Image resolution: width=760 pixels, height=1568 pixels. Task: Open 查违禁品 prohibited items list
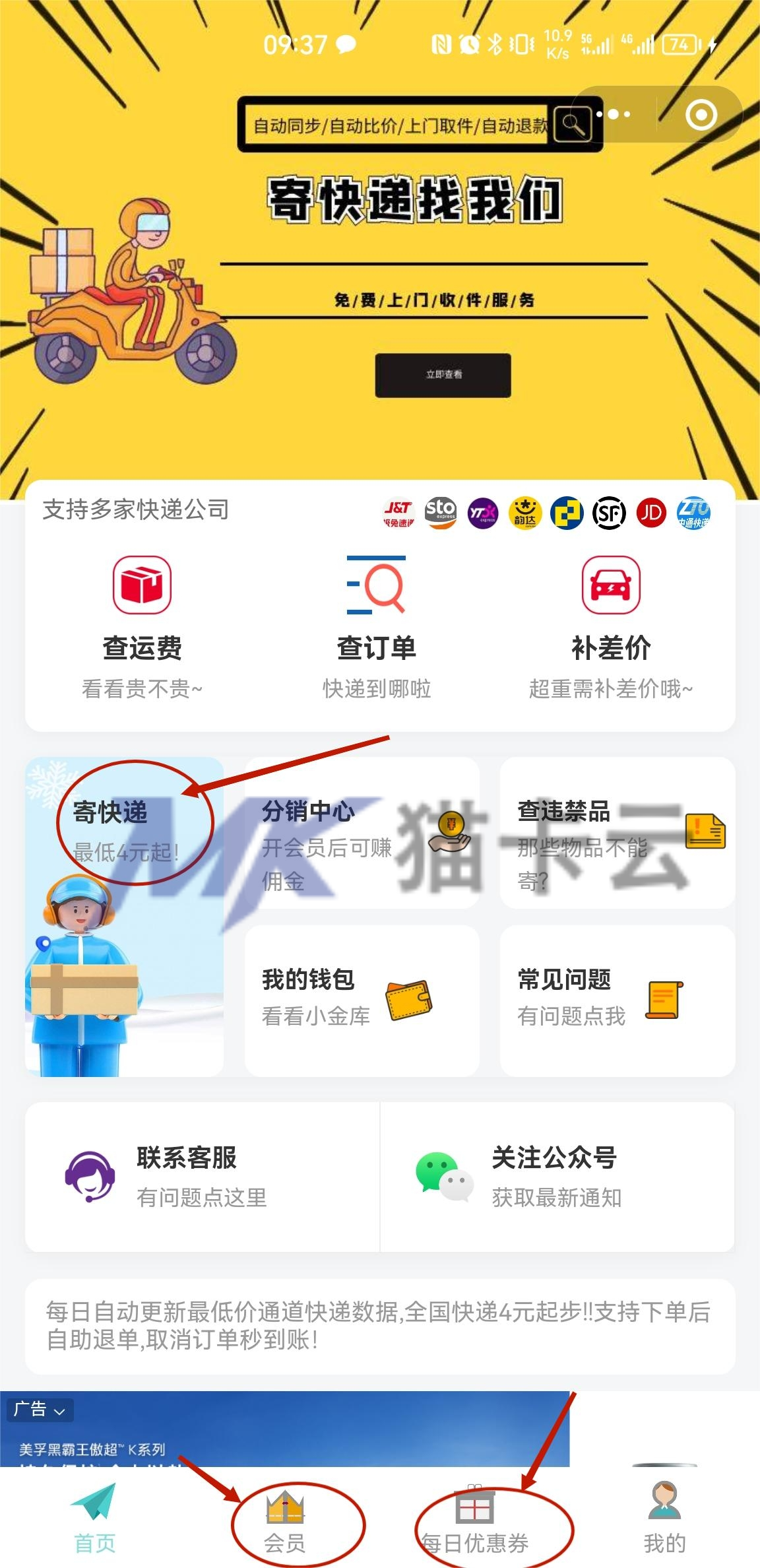(617, 833)
